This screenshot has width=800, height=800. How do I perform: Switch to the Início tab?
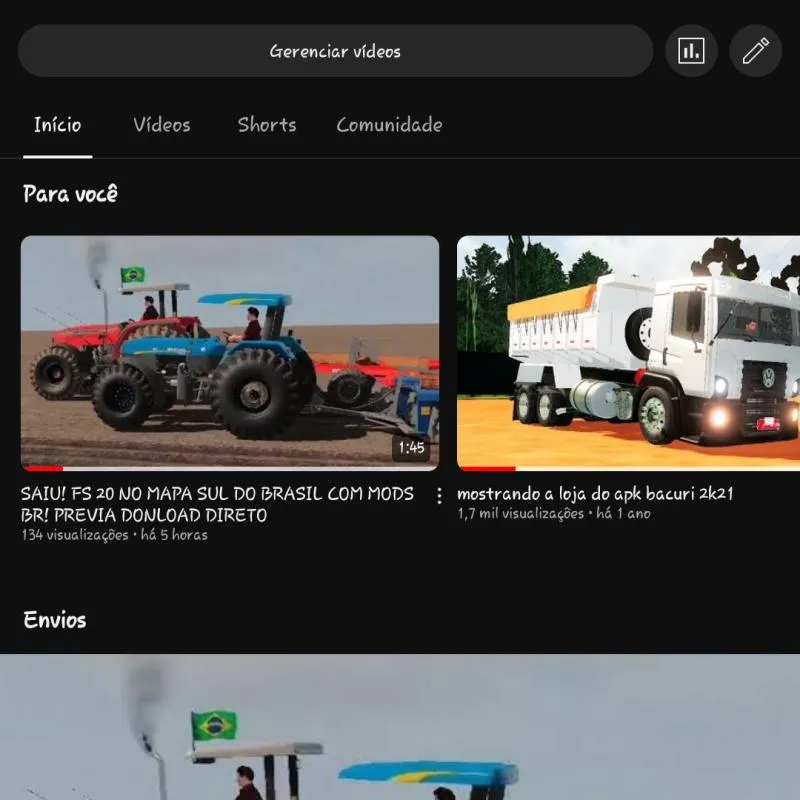tap(57, 125)
